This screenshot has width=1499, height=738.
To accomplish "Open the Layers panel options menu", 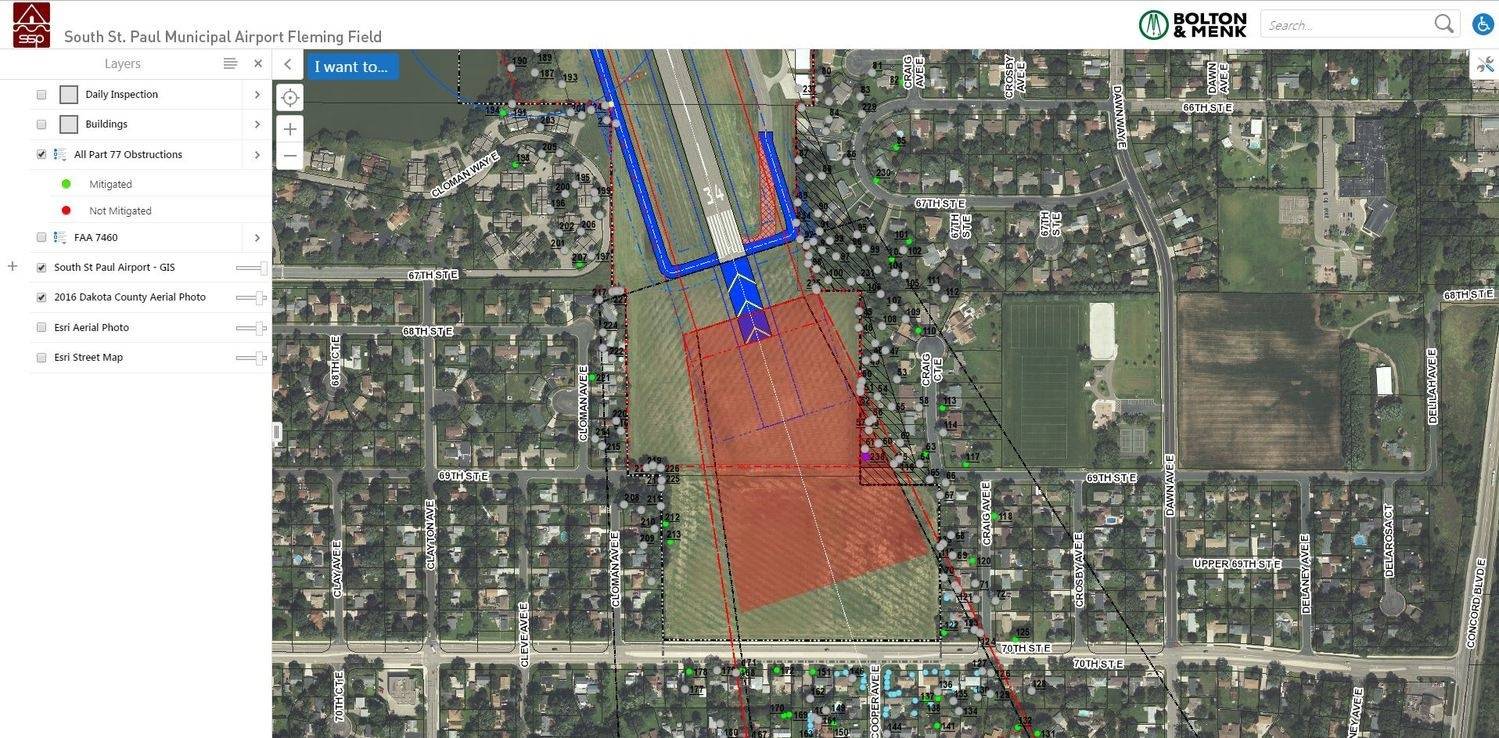I will pos(230,63).
